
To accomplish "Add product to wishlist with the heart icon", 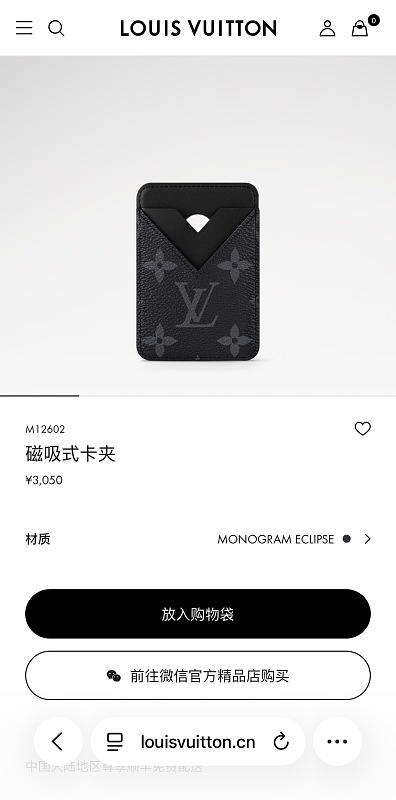I will point(363,429).
